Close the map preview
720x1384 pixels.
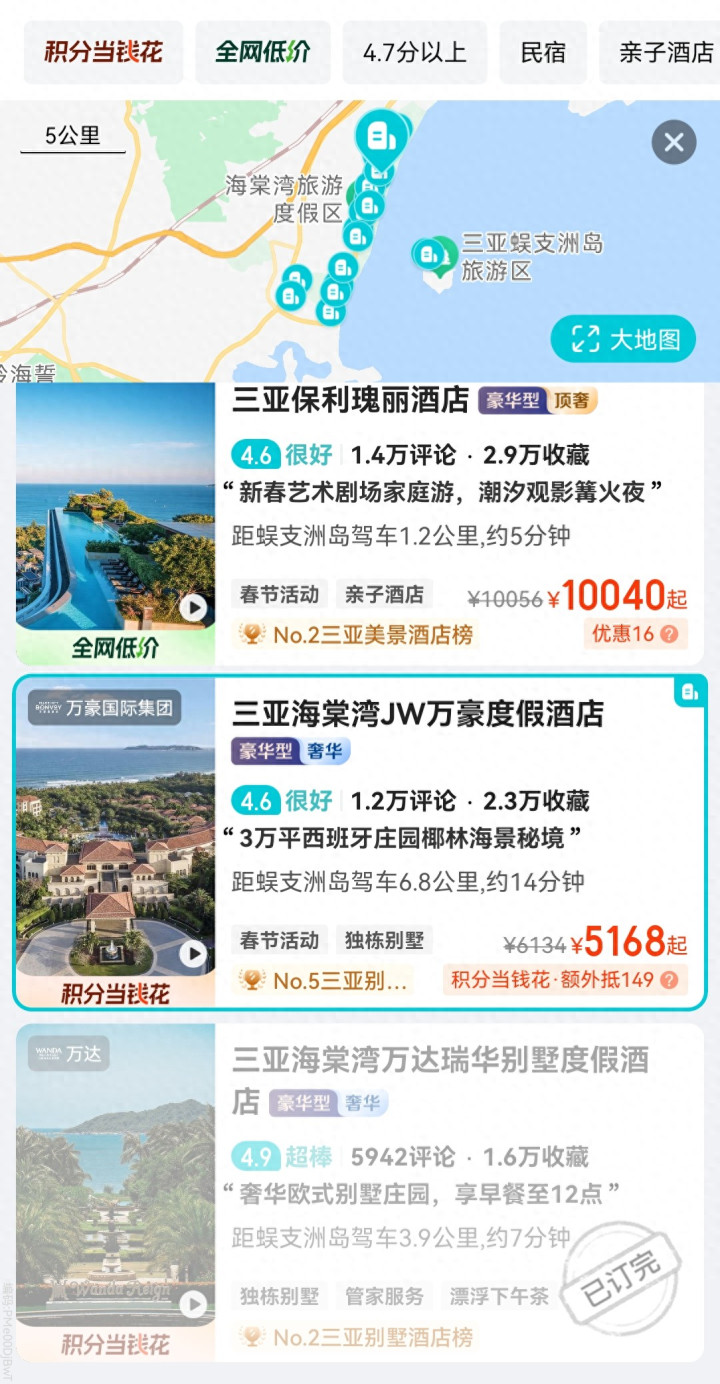pos(674,142)
